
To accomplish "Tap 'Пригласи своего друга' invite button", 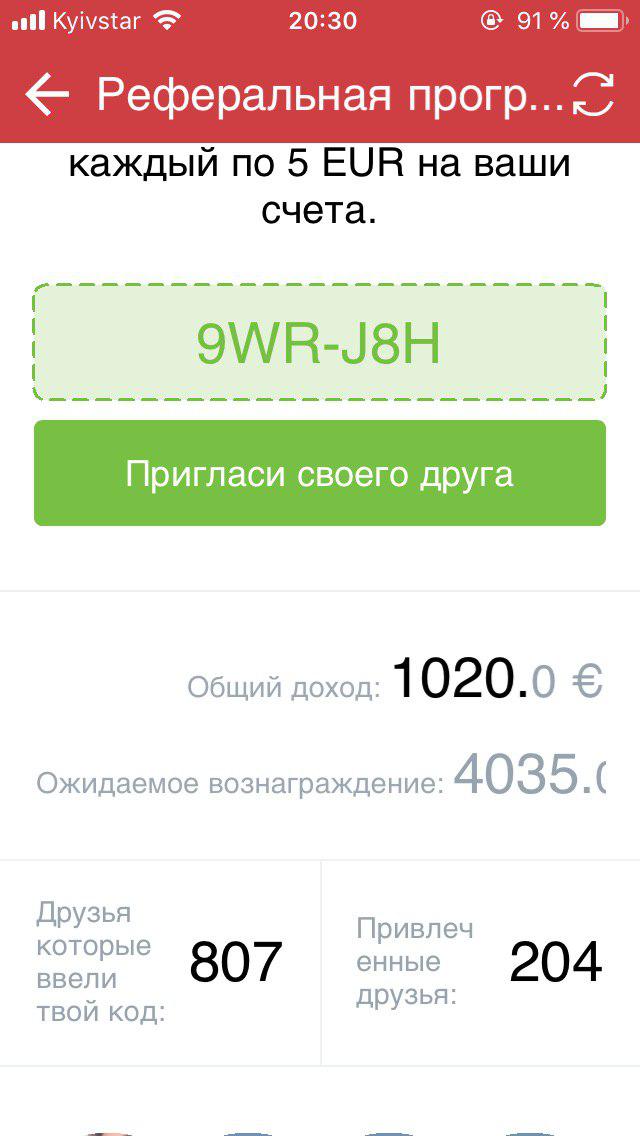I will click(x=320, y=473).
